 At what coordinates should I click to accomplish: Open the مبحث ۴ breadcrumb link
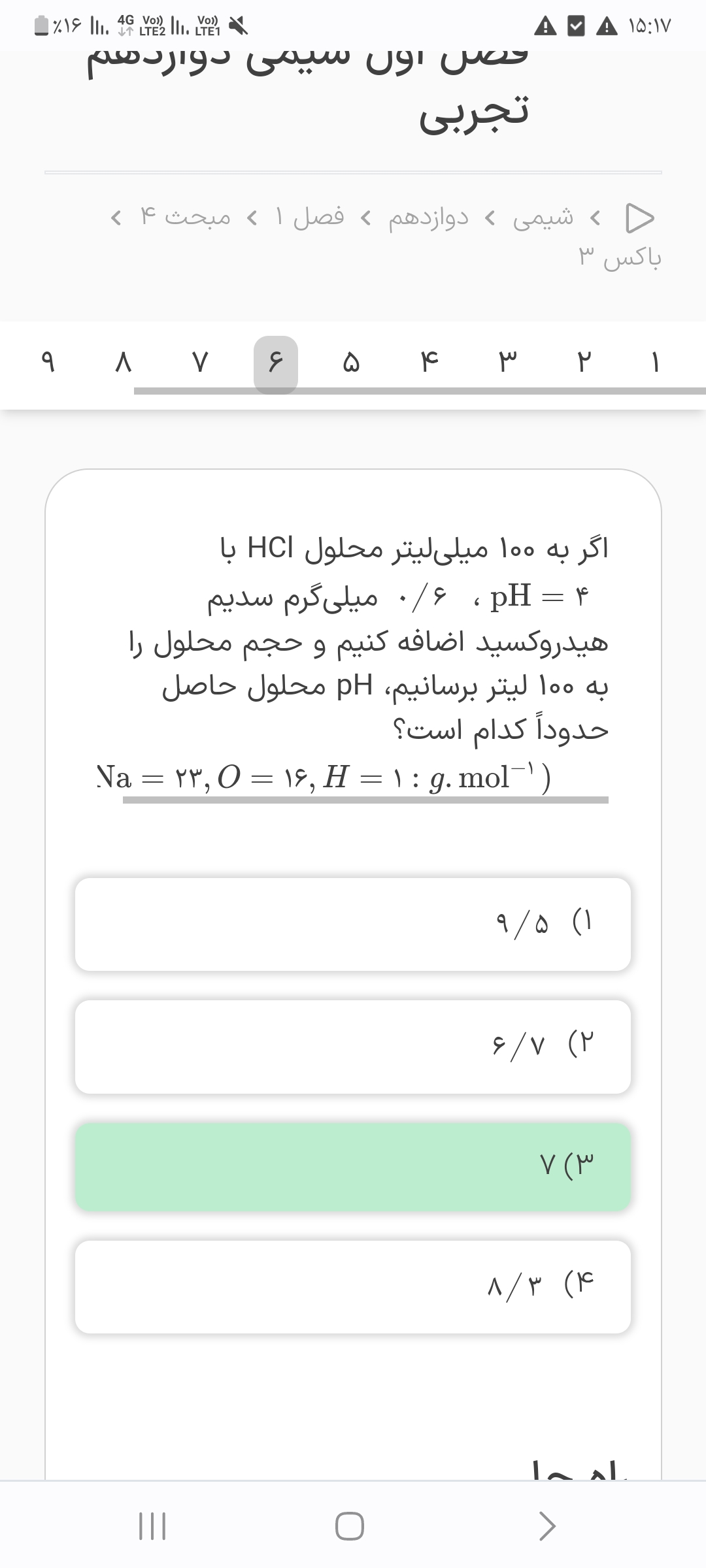pyautogui.click(x=185, y=216)
